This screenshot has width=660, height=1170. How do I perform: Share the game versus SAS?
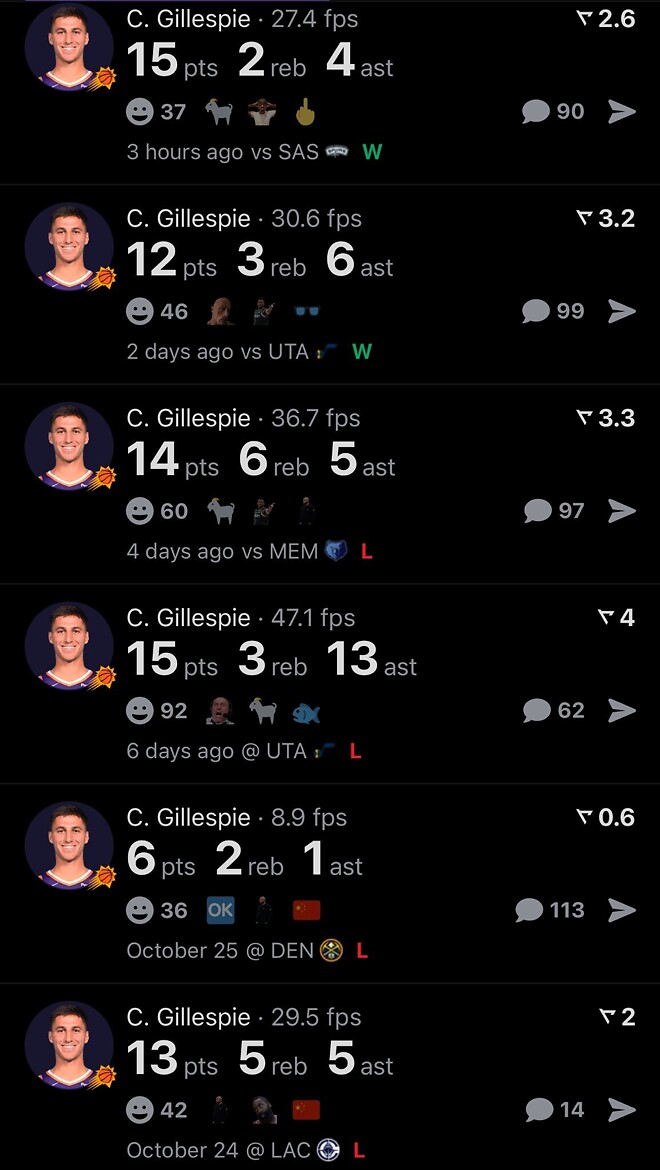[x=622, y=112]
